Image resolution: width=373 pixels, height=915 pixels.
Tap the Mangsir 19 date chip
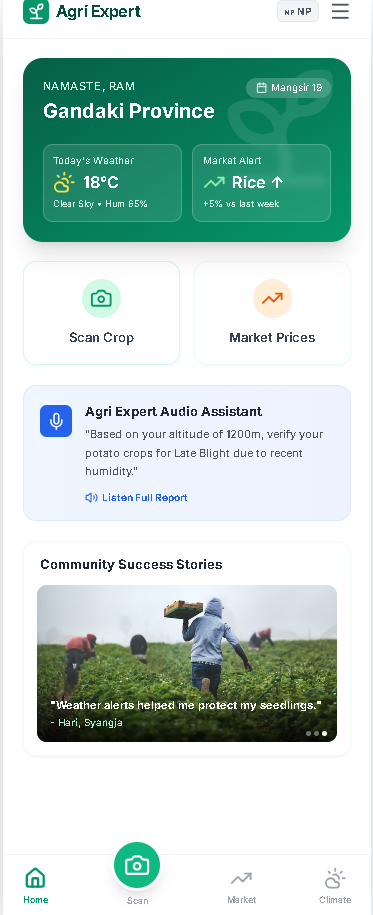click(288, 88)
